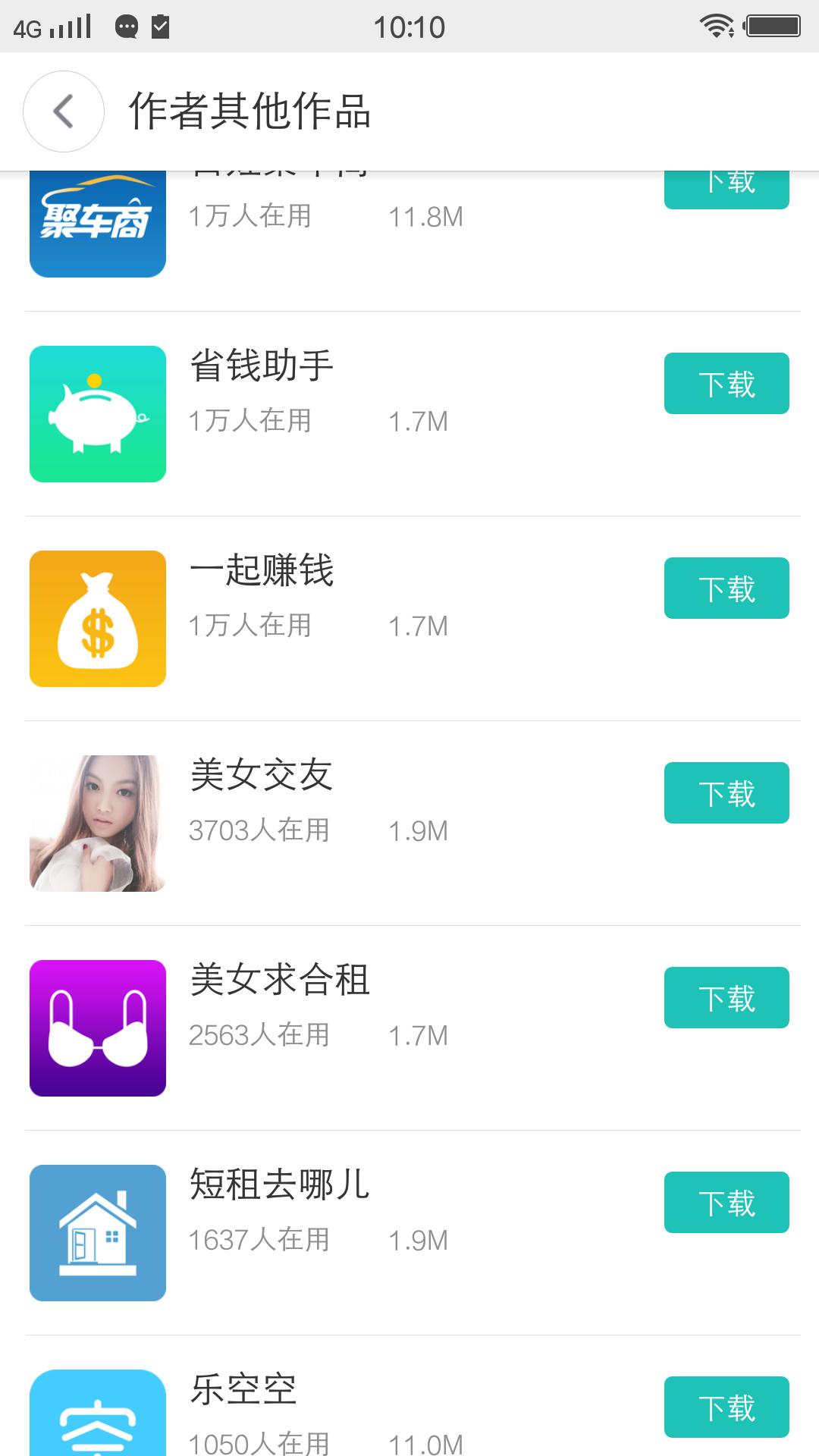Tap the house icon for 短租去哪儿
819x1456 pixels.
97,1233
